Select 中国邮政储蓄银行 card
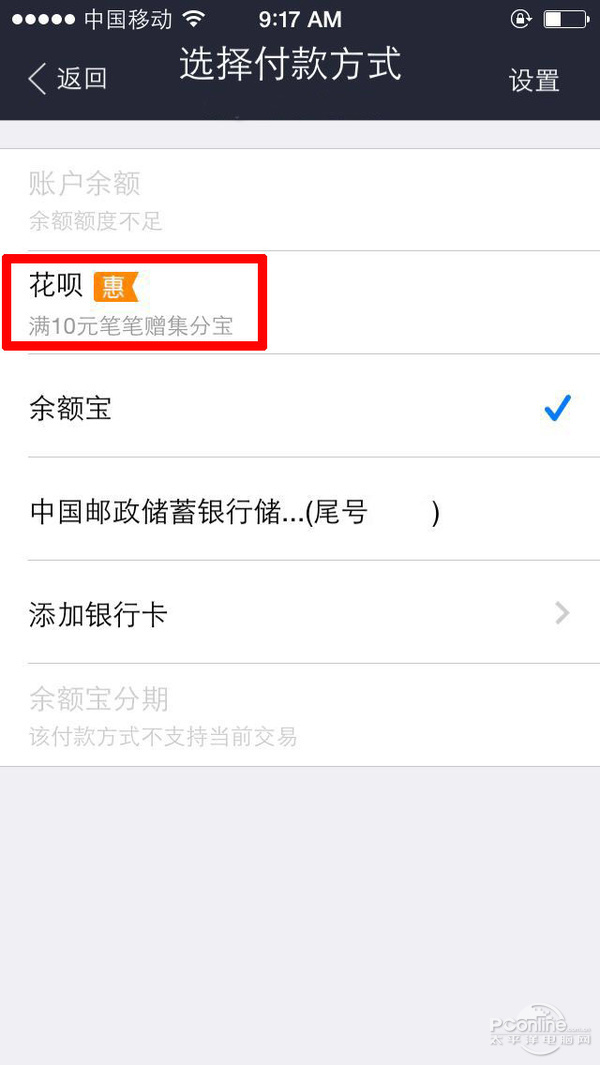Image resolution: width=600 pixels, height=1065 pixels. (x=300, y=512)
